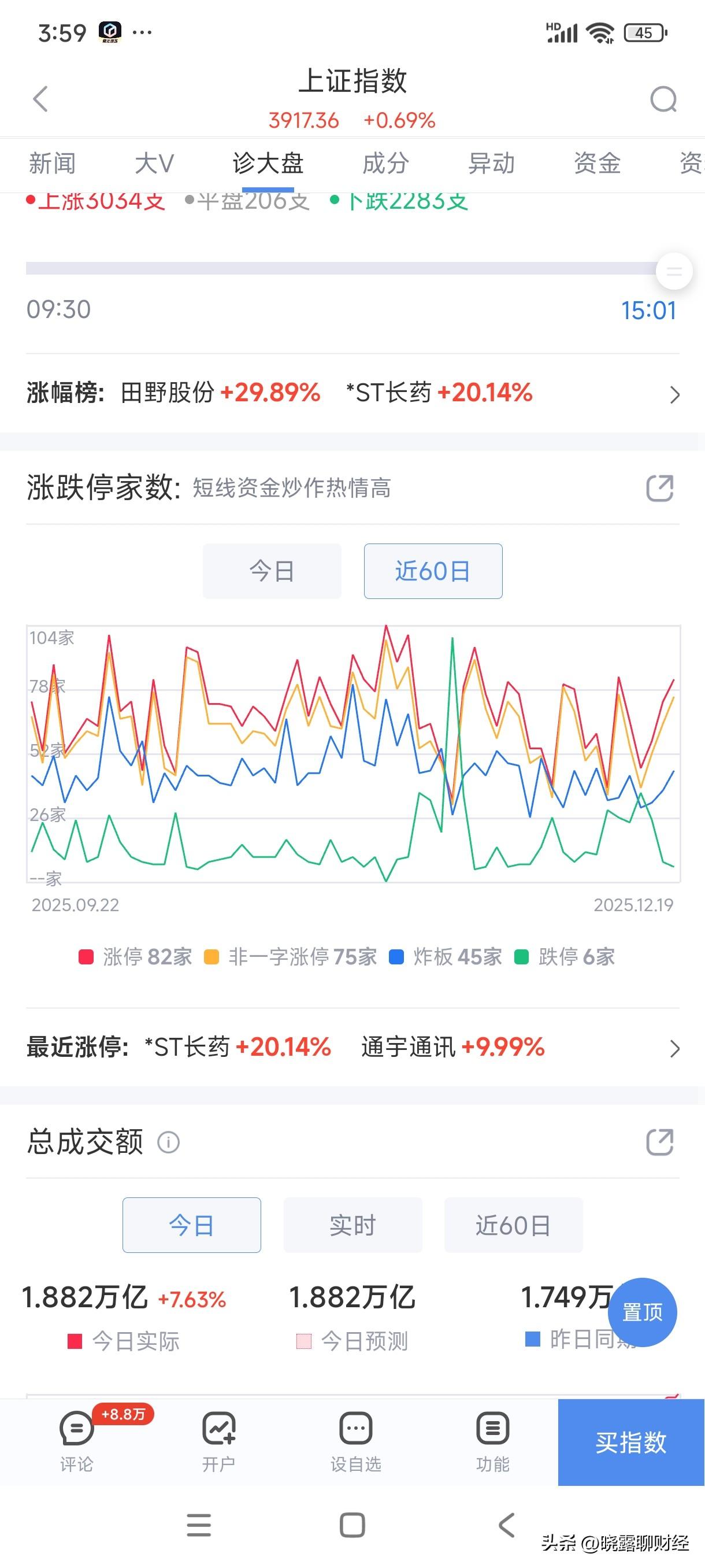Show info for 总成交额
Viewport: 705px width, 1568px height.
coord(169,1142)
